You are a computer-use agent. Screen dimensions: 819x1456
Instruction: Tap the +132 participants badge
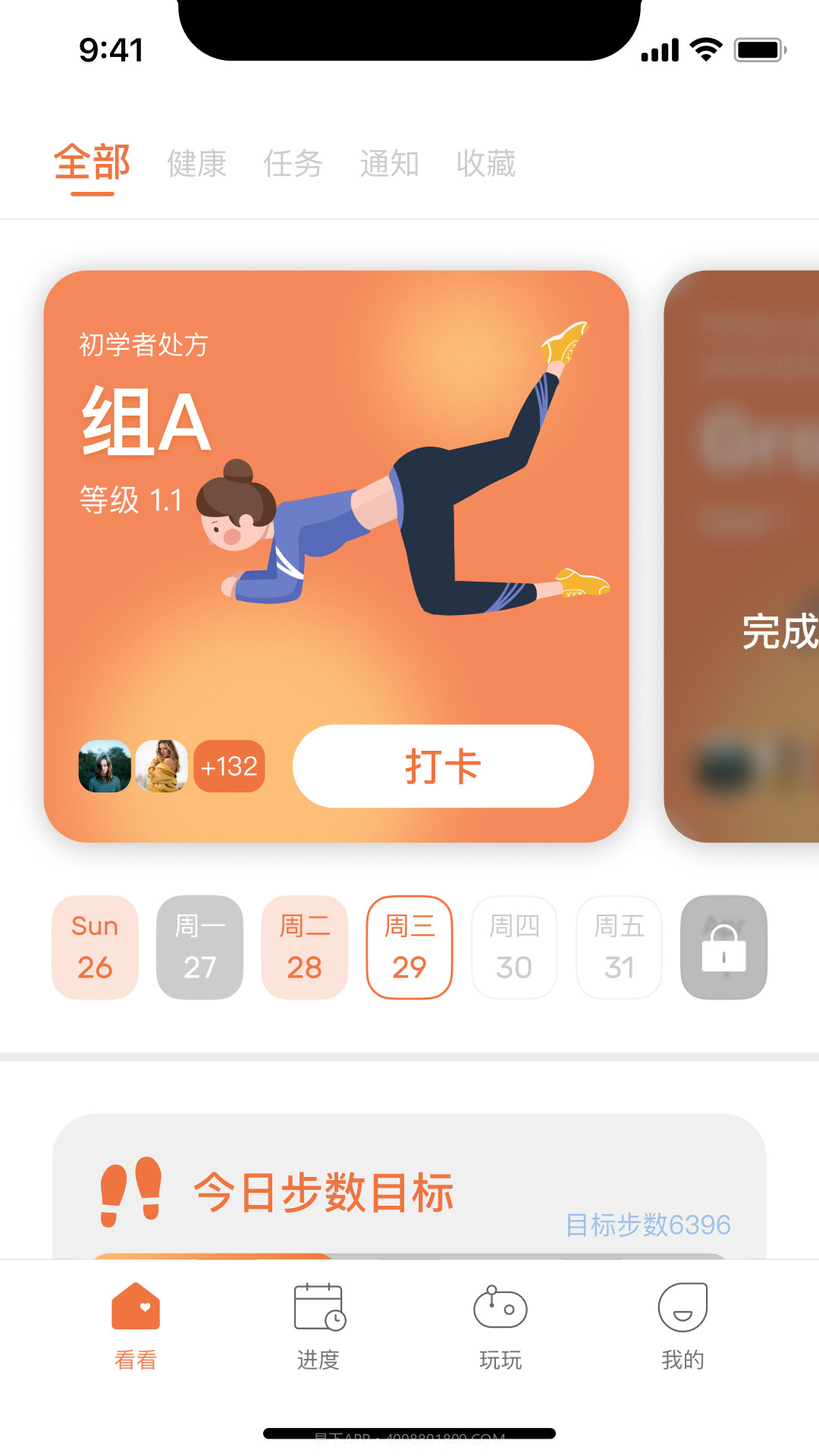coord(228,766)
